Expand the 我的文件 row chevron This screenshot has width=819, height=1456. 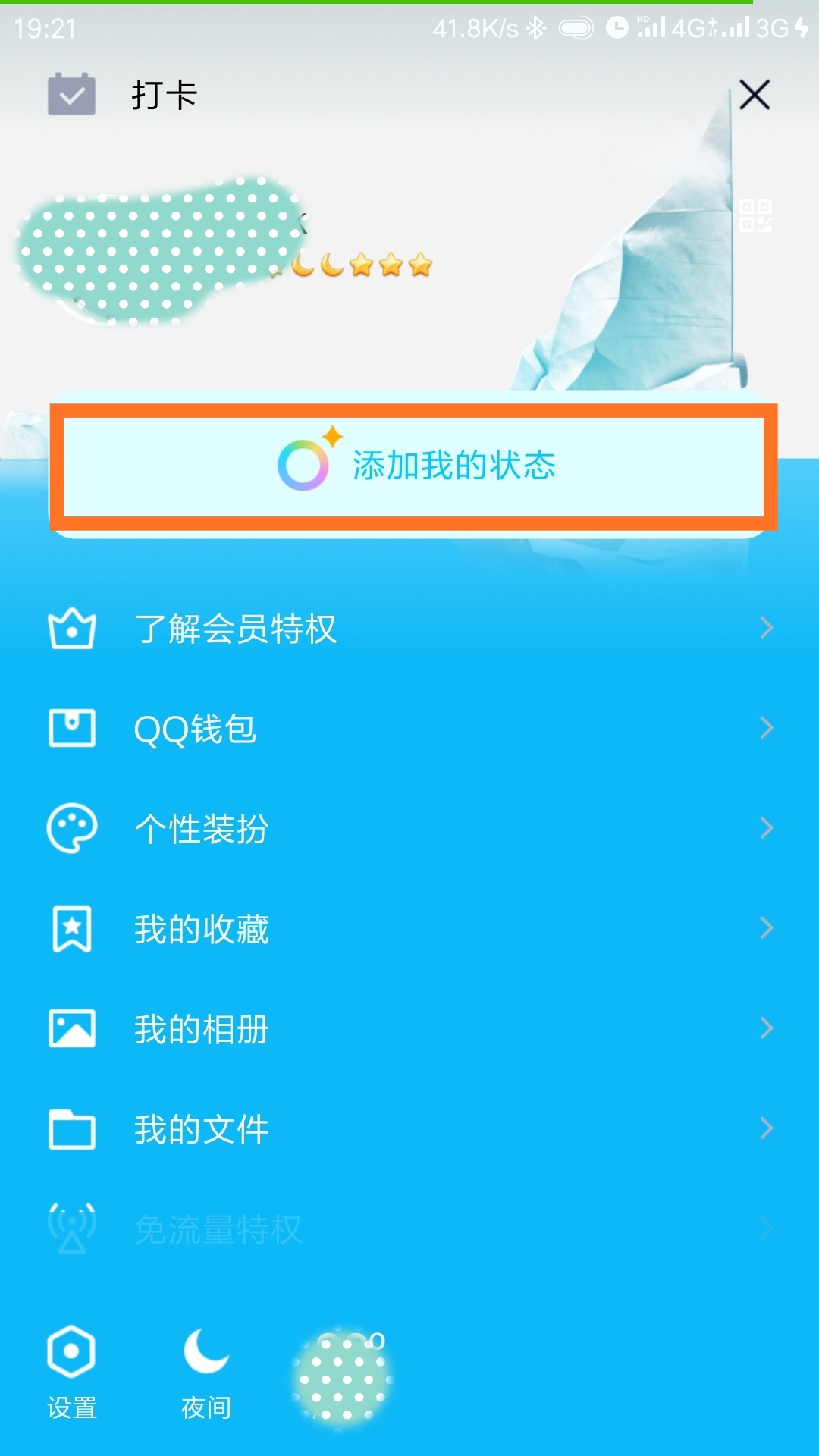point(767,1128)
